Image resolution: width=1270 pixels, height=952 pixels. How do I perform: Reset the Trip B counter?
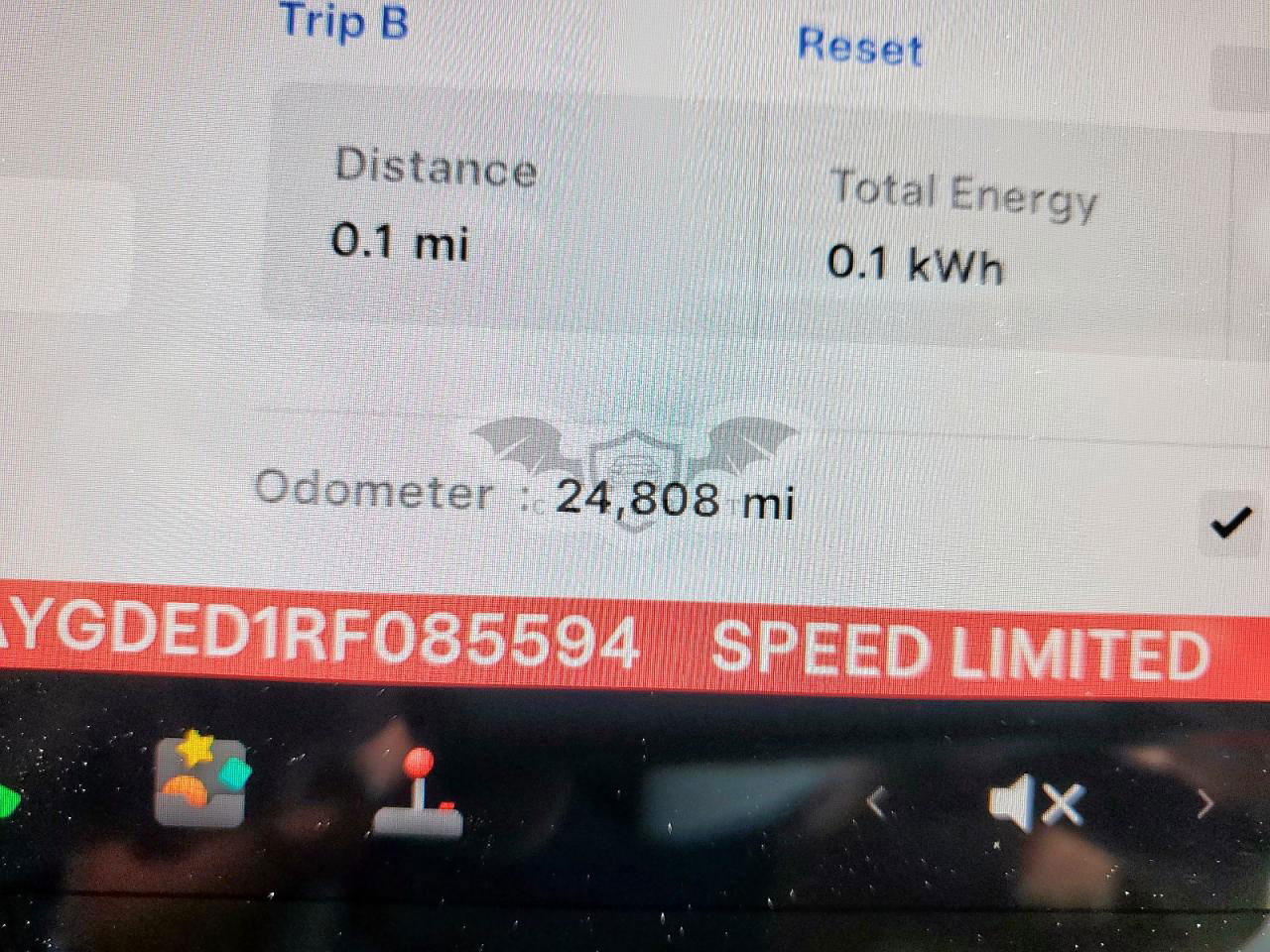click(x=859, y=47)
